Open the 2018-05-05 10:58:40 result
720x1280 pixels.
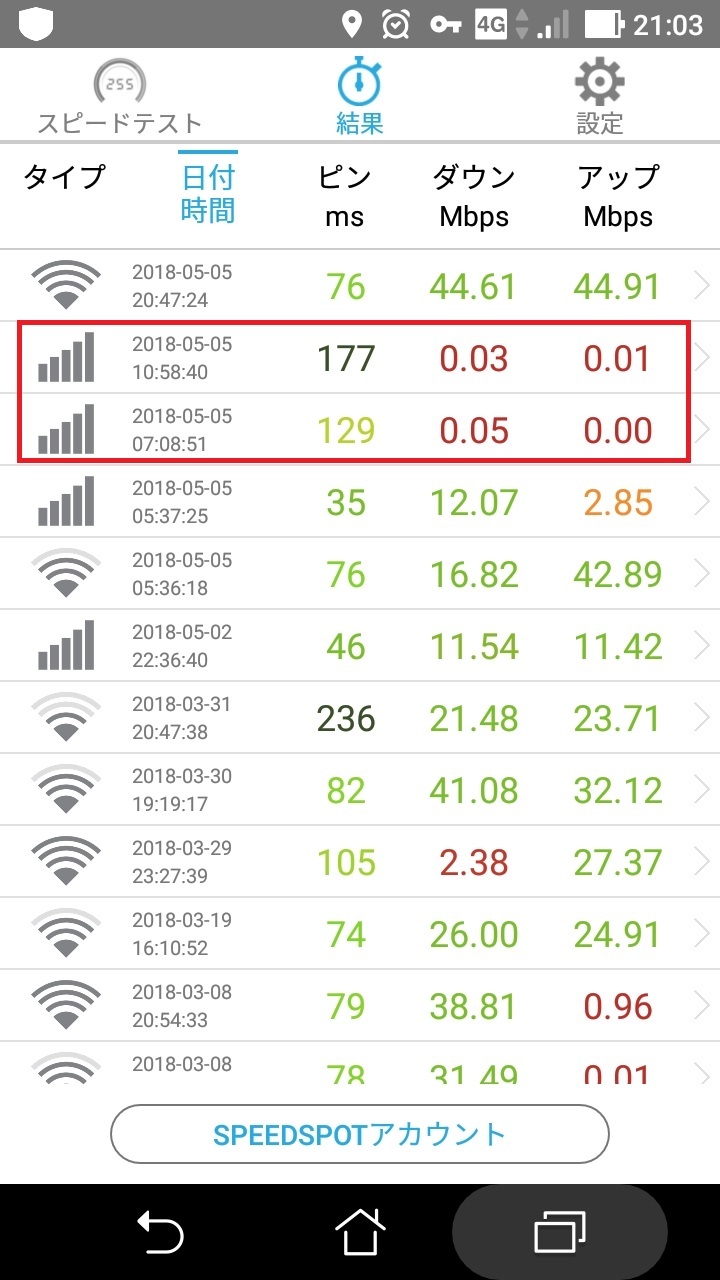click(x=360, y=358)
